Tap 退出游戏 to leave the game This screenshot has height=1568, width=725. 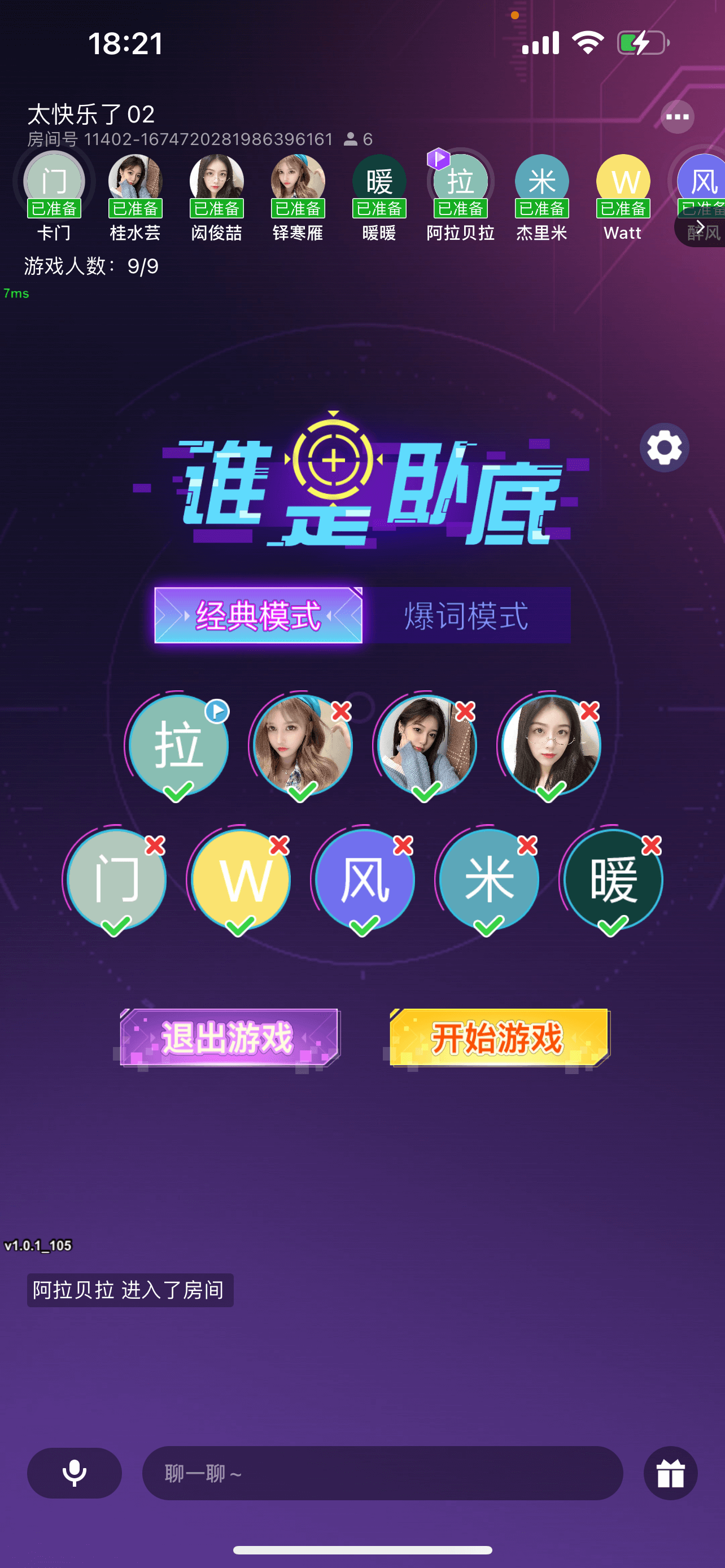229,1038
